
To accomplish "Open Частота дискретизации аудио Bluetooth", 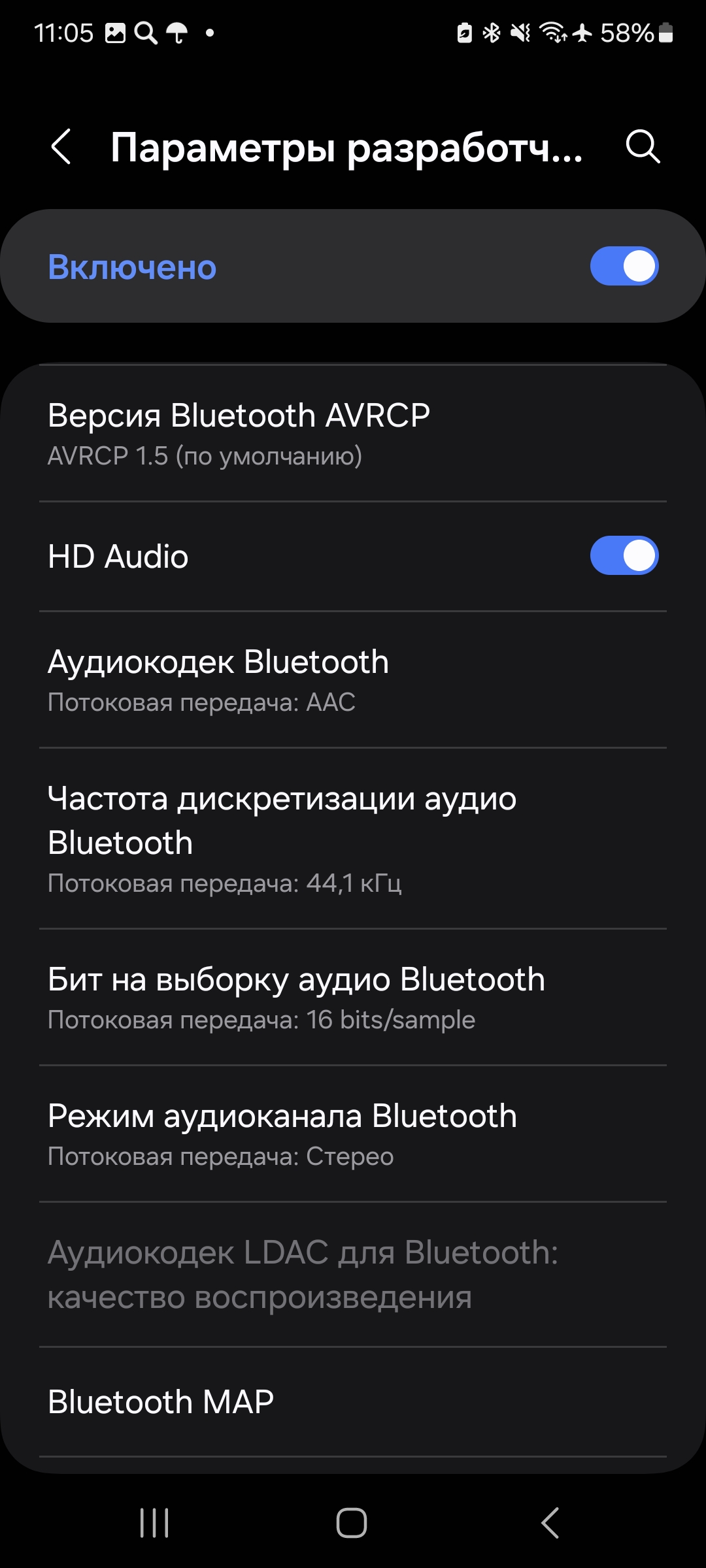I will pyautogui.click(x=353, y=839).
